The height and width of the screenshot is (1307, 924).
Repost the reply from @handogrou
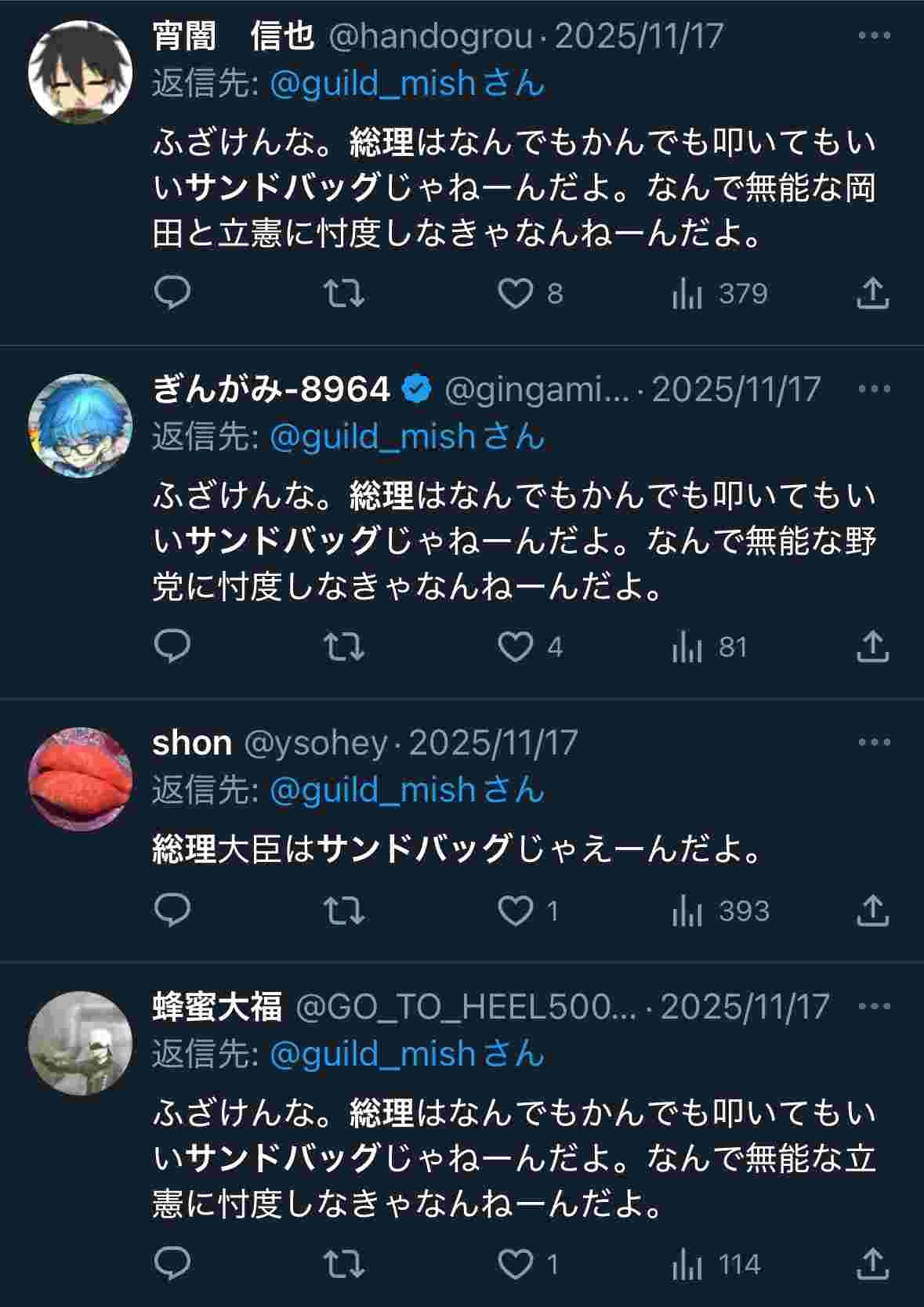344,294
